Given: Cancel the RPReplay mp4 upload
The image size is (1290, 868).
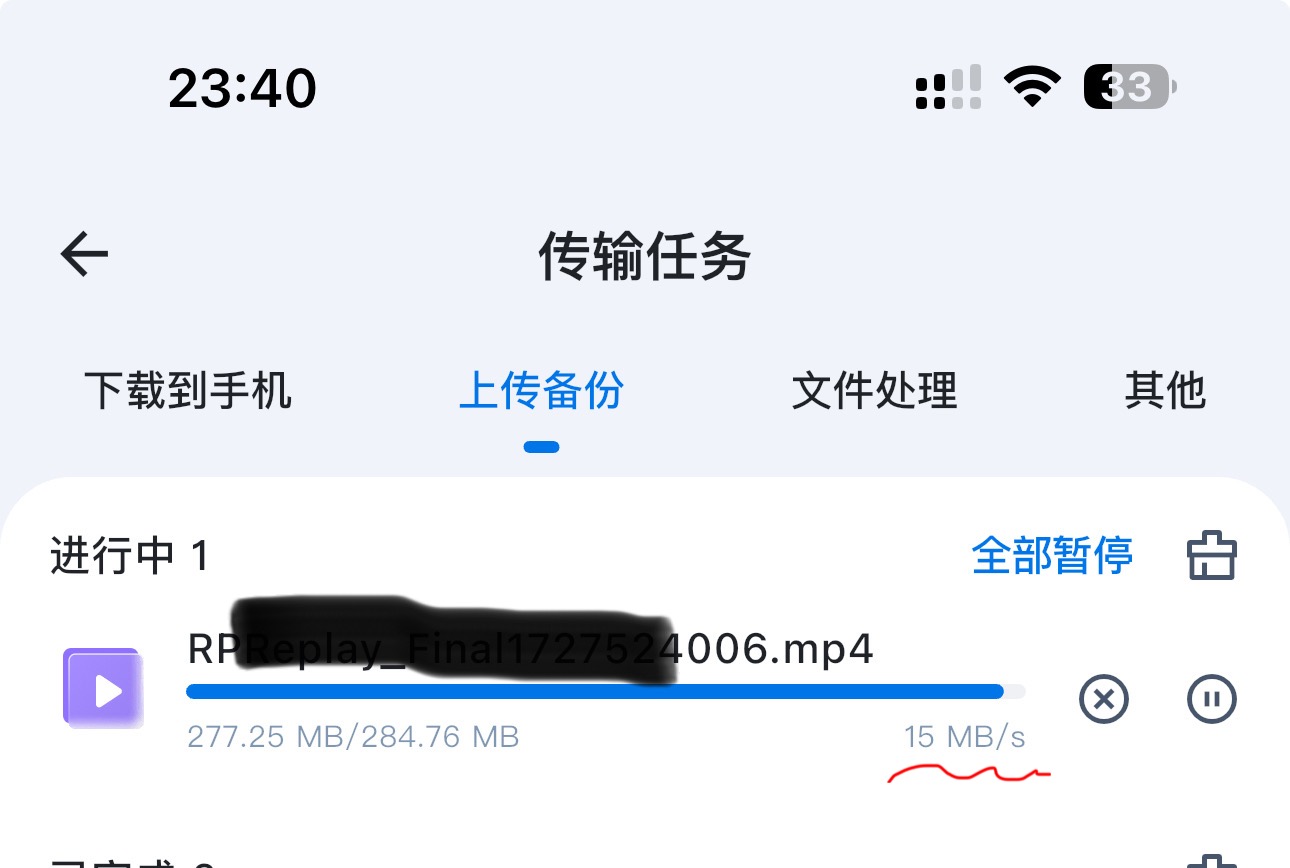Looking at the screenshot, I should (1104, 699).
